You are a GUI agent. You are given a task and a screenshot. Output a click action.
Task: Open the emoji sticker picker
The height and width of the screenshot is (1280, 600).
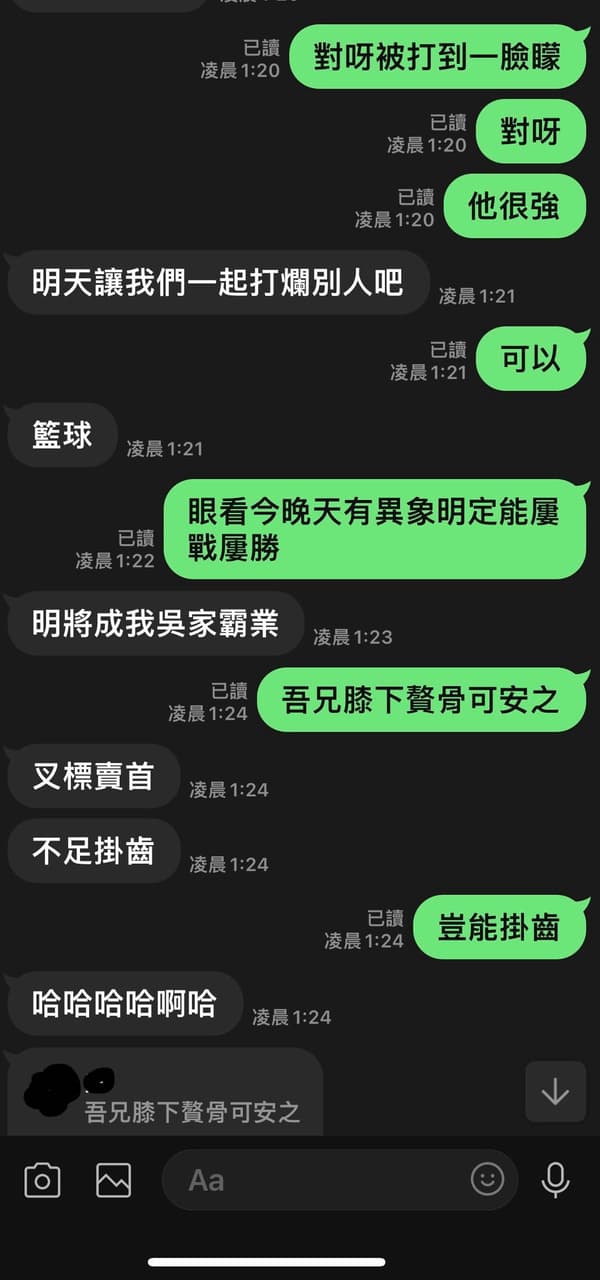coord(487,1180)
